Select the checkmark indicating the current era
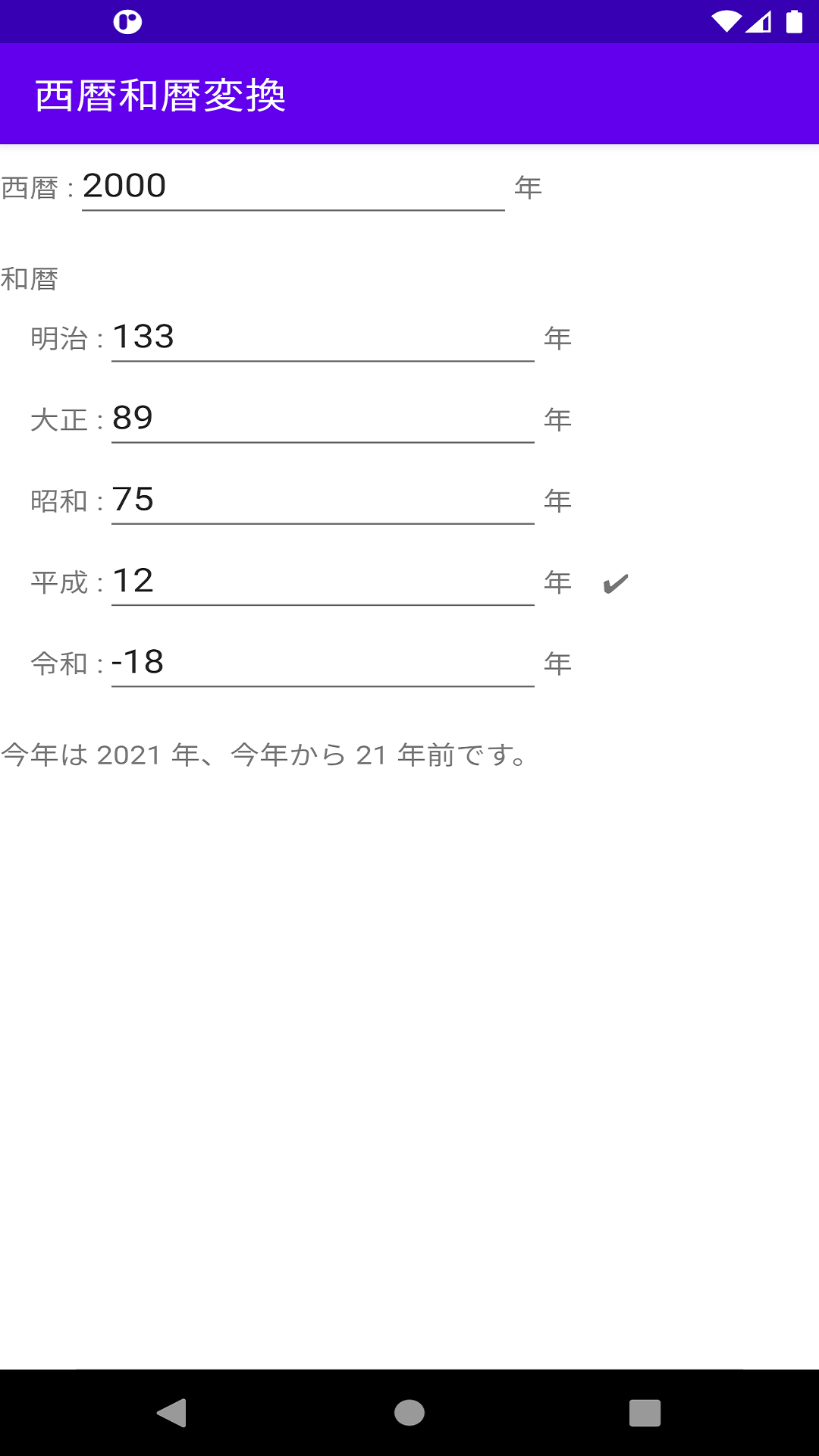Viewport: 819px width, 1456px height. coord(617,582)
